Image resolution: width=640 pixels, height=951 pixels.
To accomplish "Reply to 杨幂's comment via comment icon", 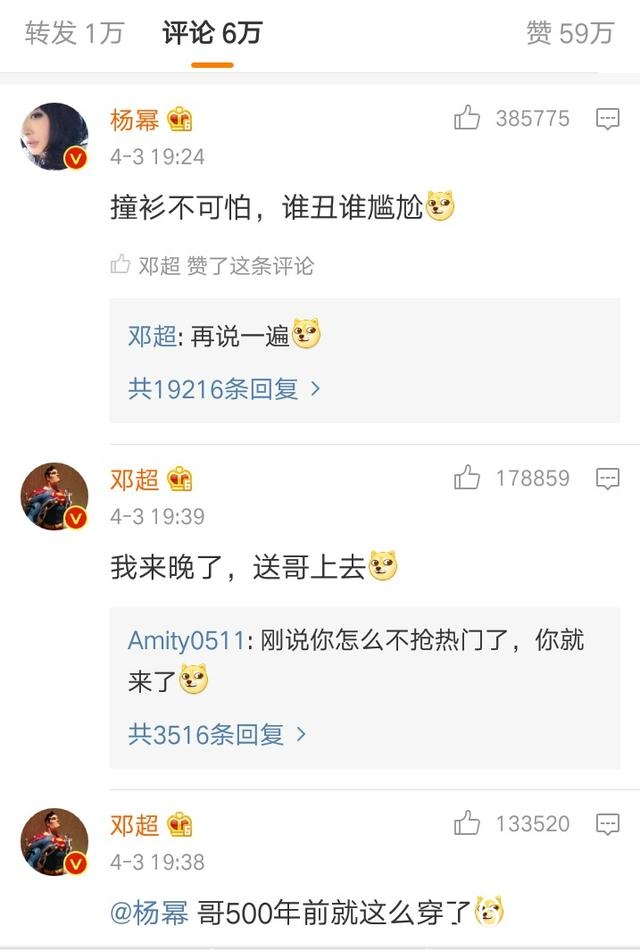I will [x=608, y=119].
